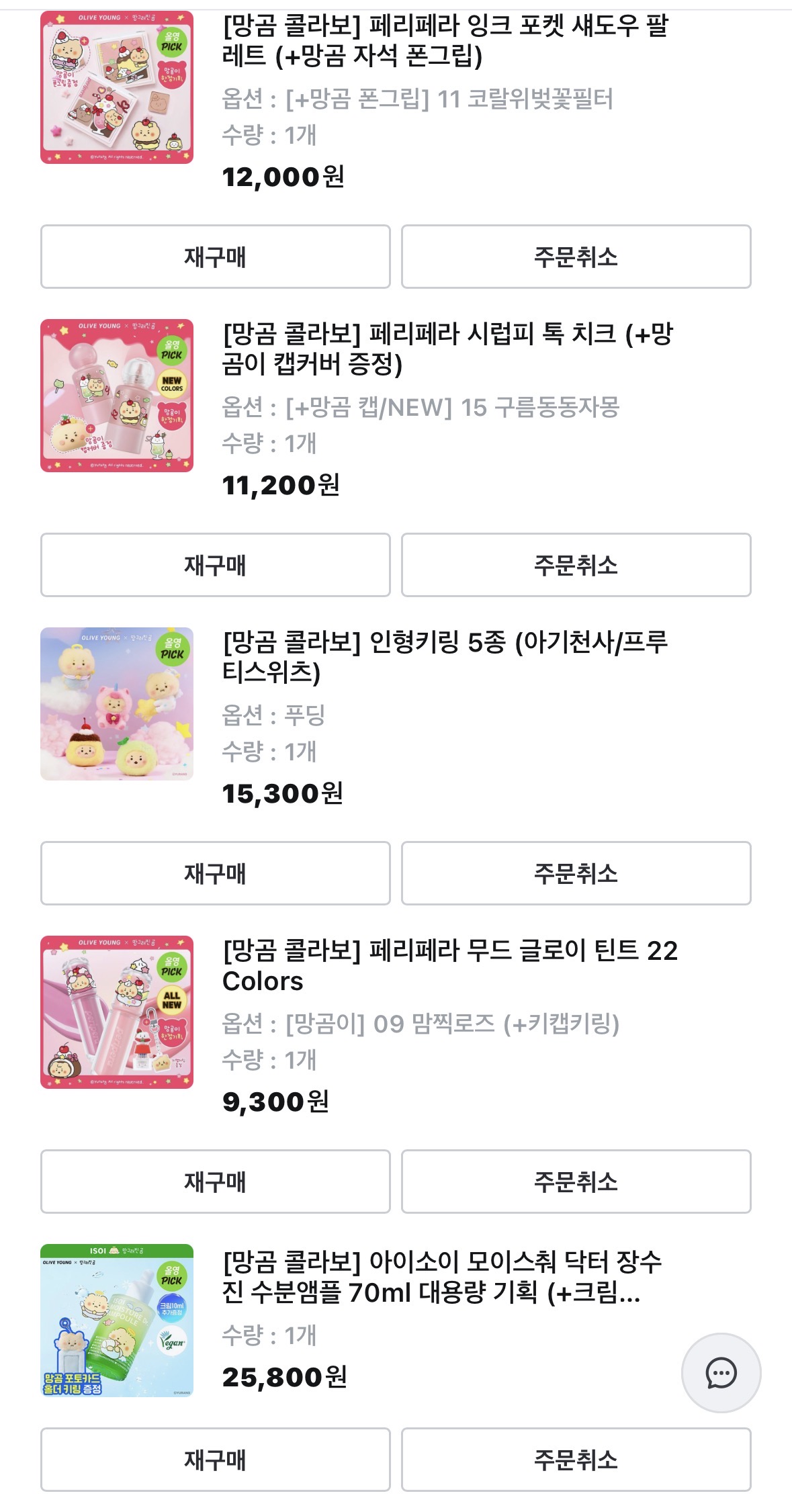Open the 잉크 포켓 섀도우 팔레트 product image
Image resolution: width=792 pixels, height=1512 pixels.
point(117,87)
